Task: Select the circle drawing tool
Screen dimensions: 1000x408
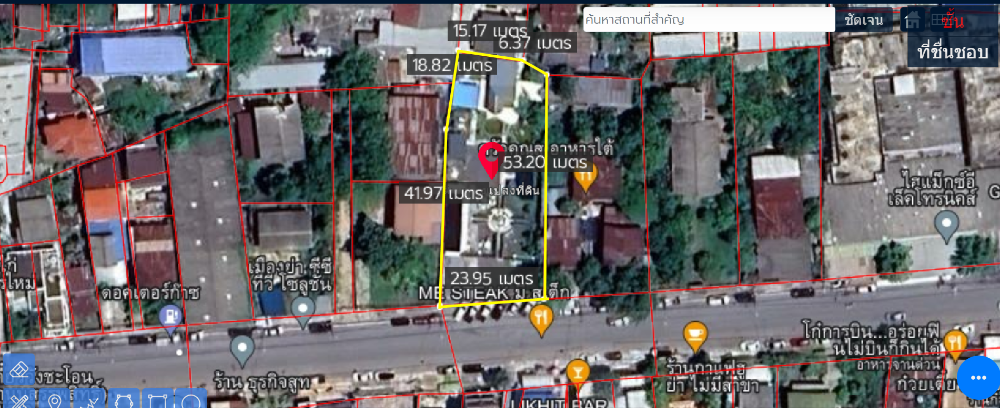Action: pos(192,400)
